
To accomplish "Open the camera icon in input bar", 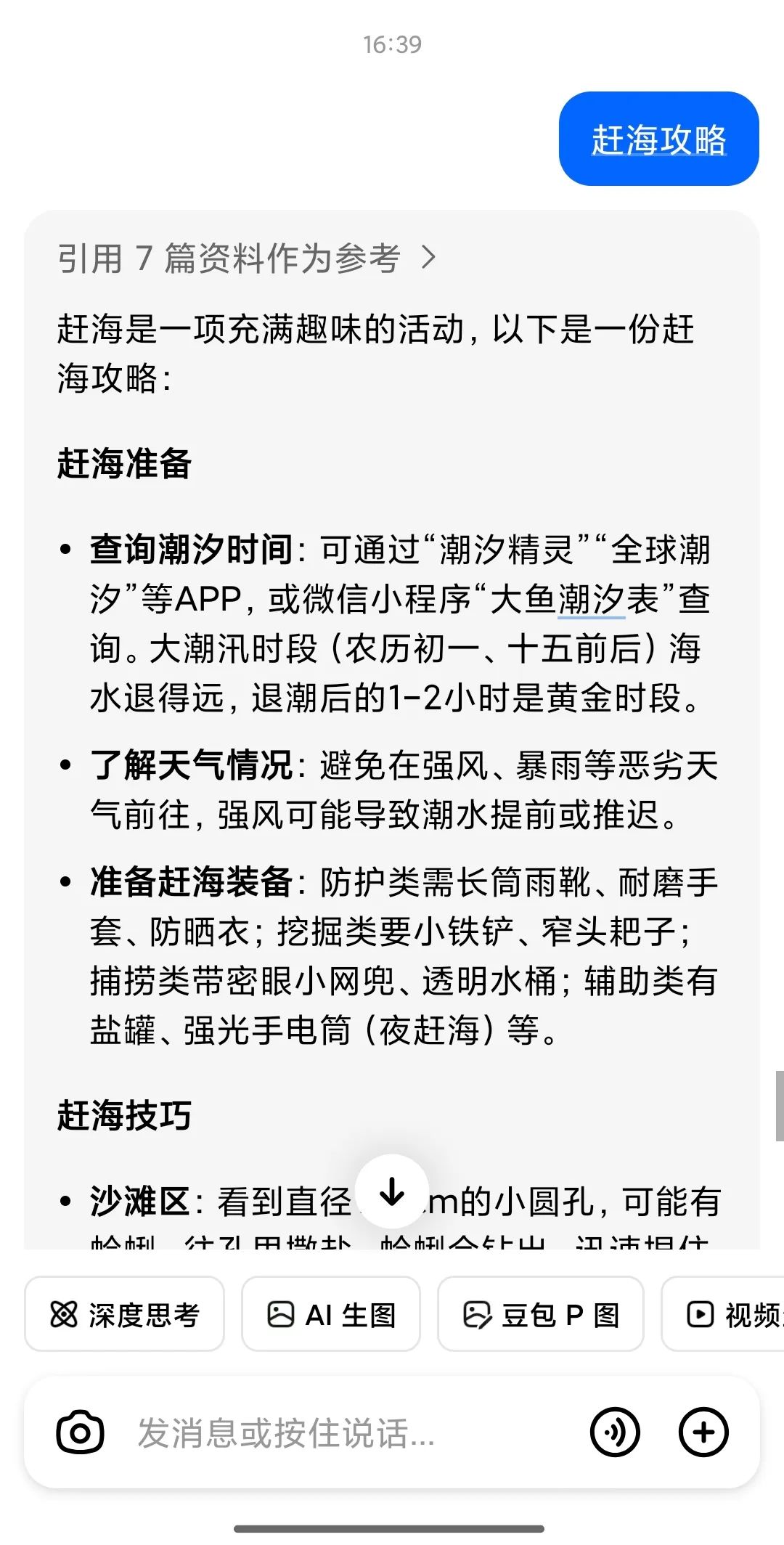I will pyautogui.click(x=80, y=1433).
